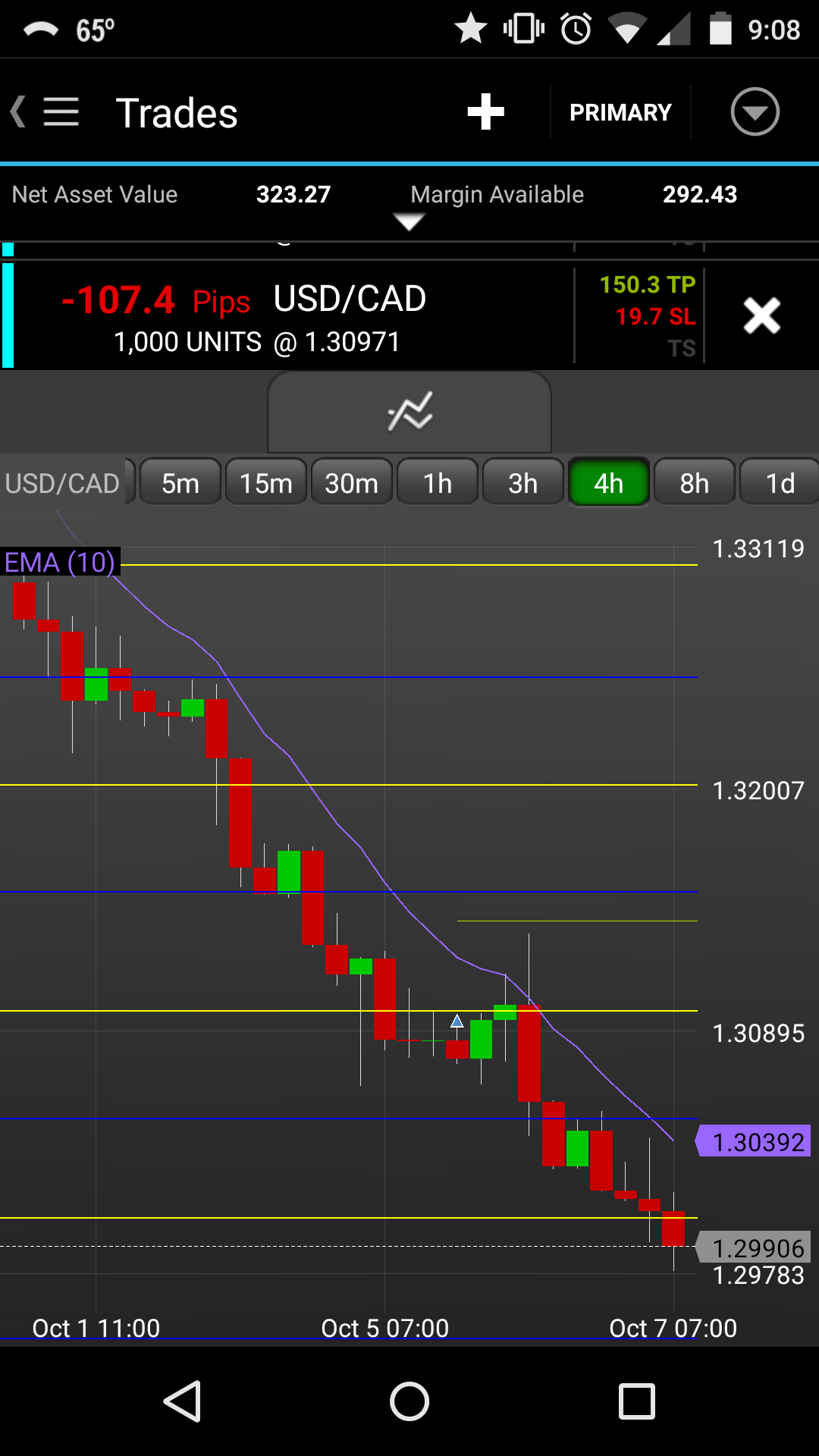Open the hamburger navigation menu
Image resolution: width=819 pixels, height=1456 pixels.
(x=61, y=112)
